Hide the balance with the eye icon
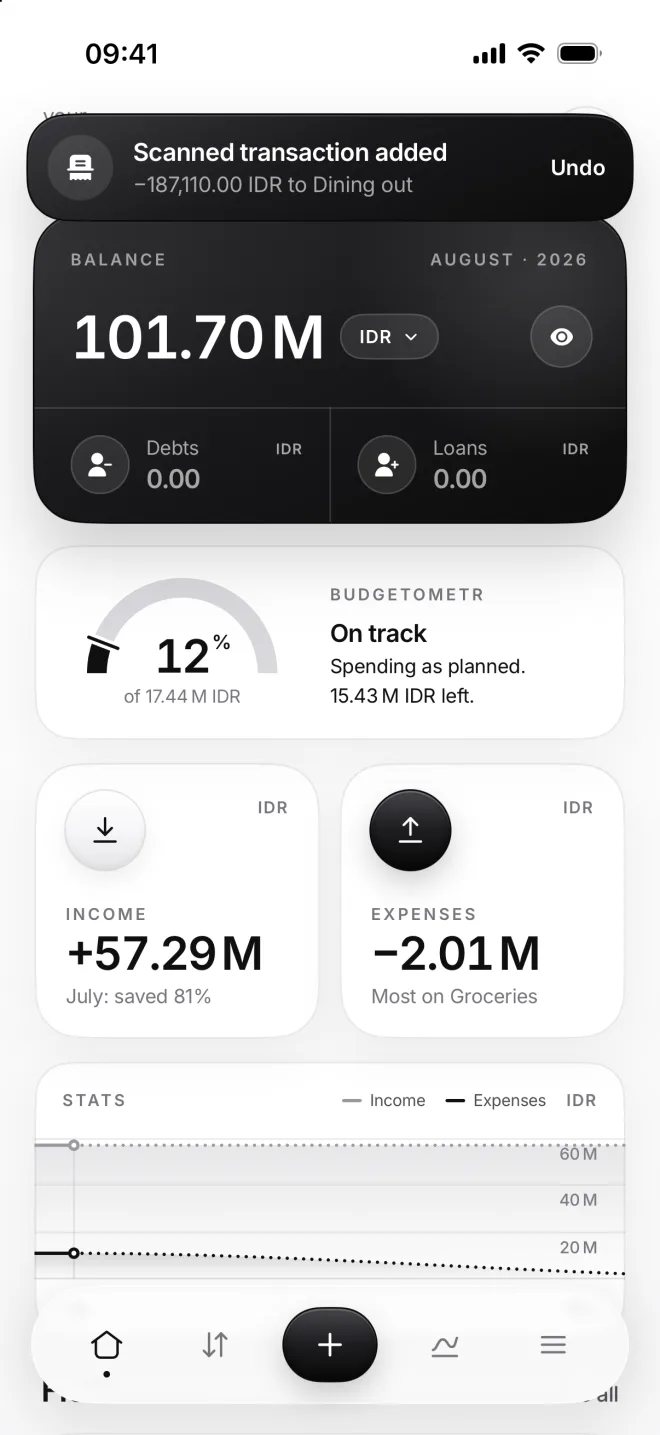Screen dimensions: 660x1435 pos(561,337)
